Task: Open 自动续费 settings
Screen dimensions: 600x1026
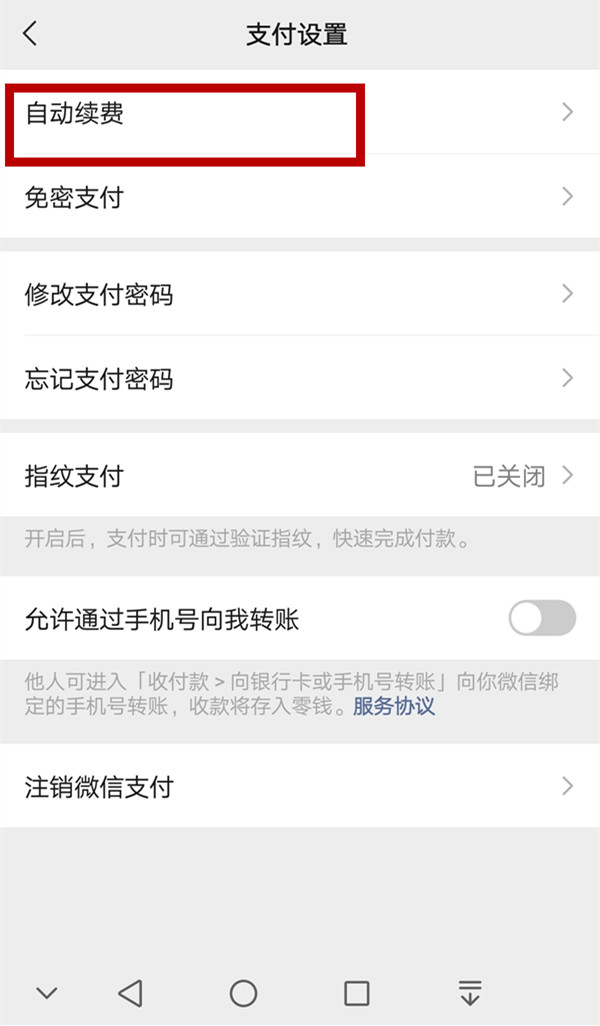Action: [x=300, y=113]
